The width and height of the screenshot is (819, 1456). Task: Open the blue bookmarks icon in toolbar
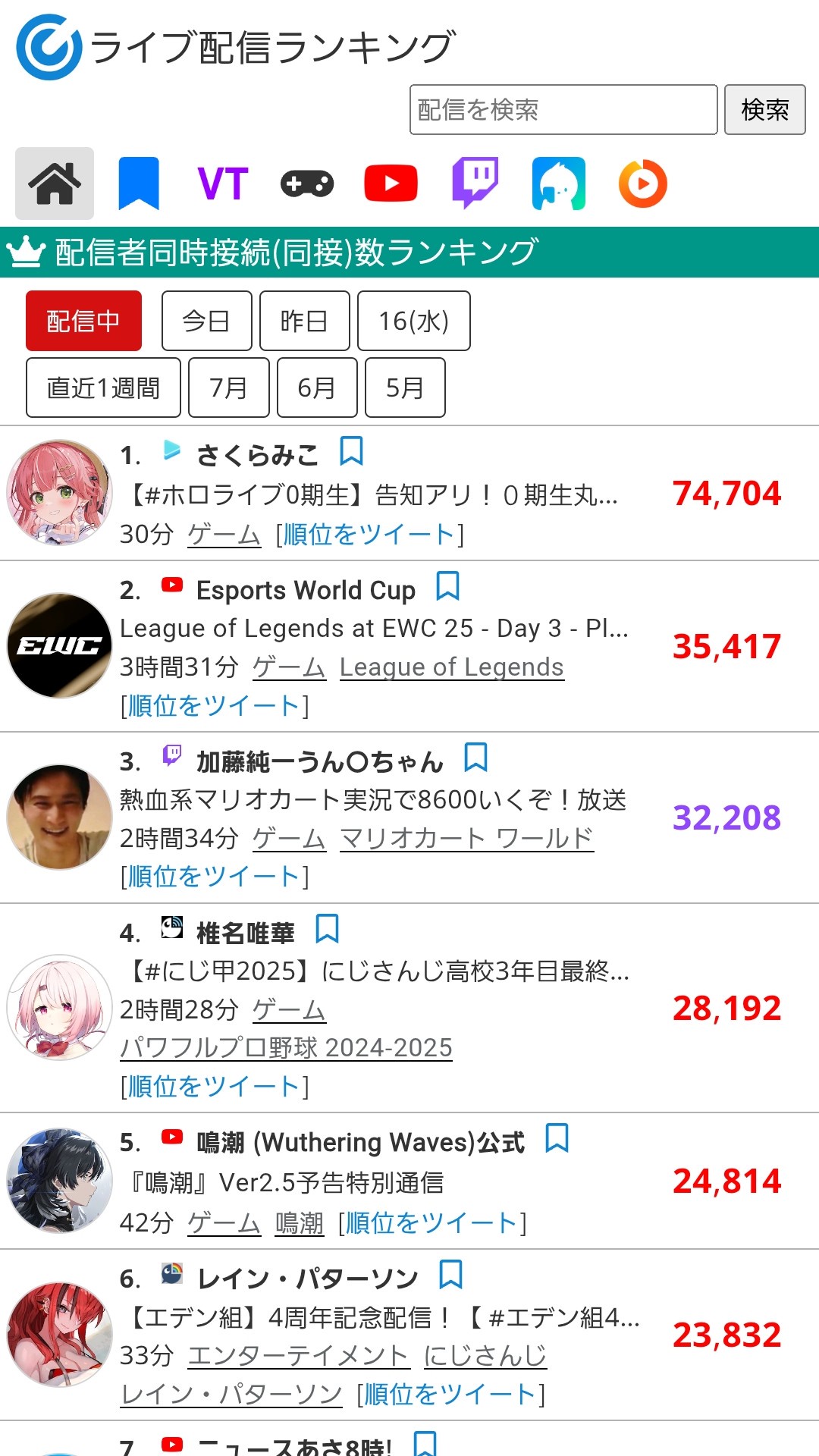pyautogui.click(x=139, y=184)
